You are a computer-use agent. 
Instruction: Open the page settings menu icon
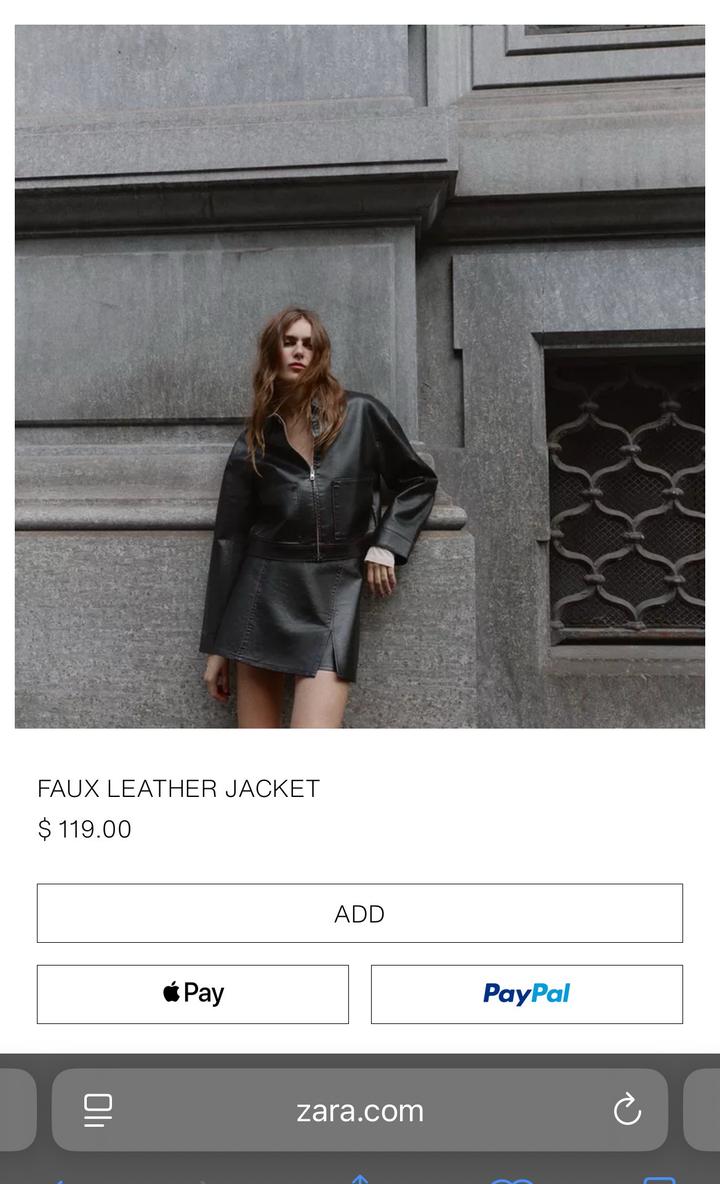pyautogui.click(x=98, y=1110)
